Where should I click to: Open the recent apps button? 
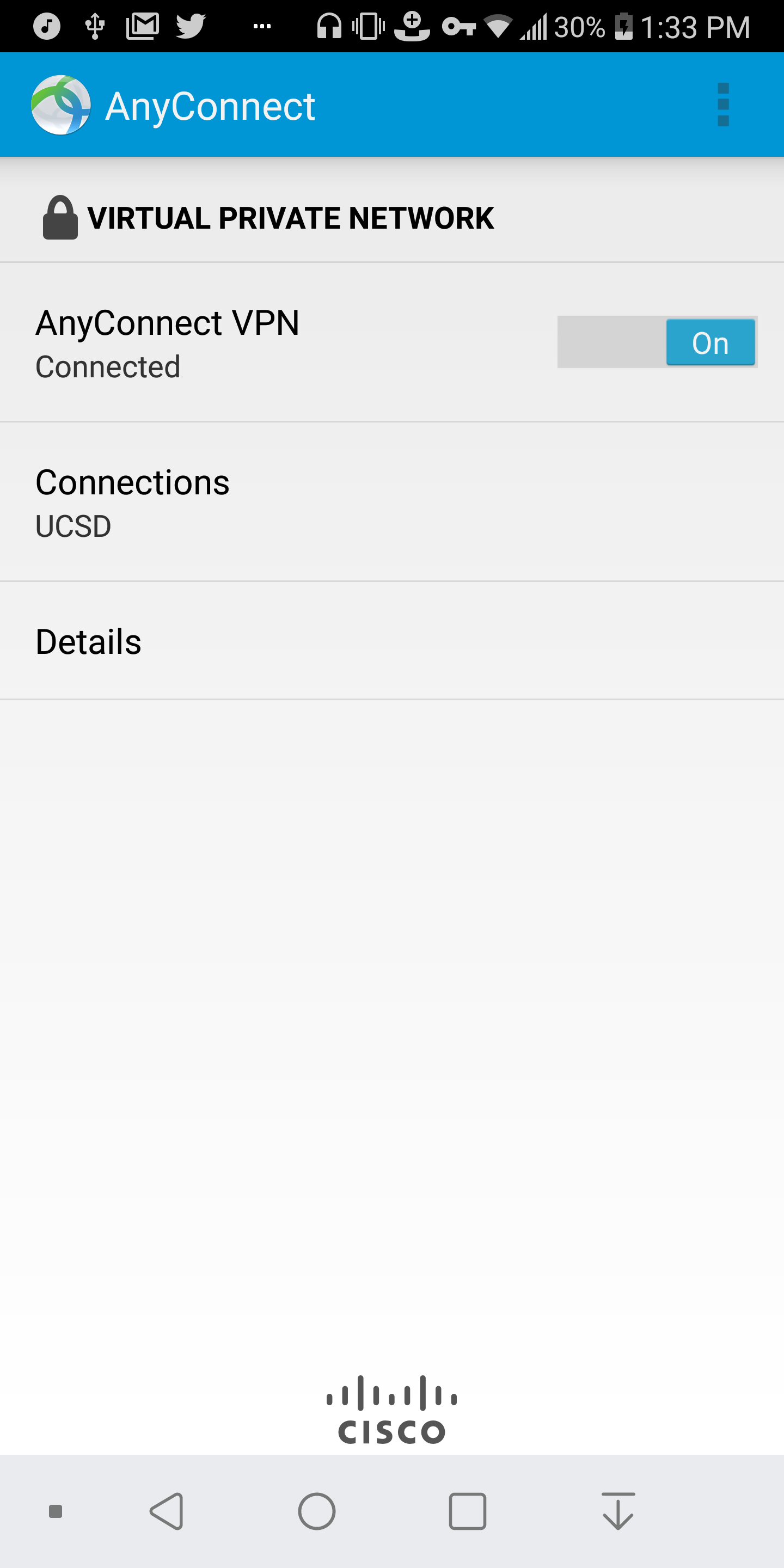468,1510
